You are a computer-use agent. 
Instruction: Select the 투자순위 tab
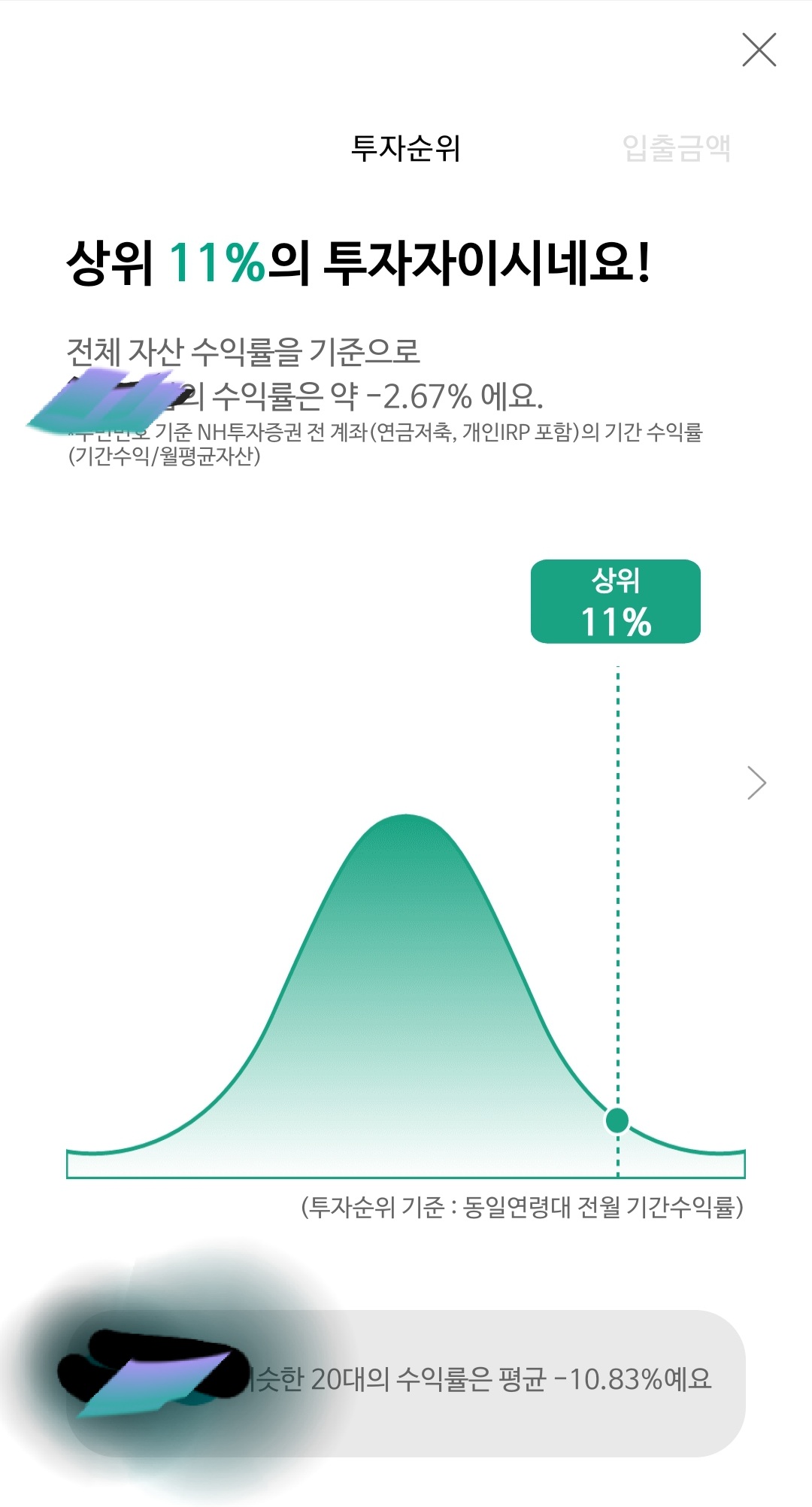(x=405, y=147)
